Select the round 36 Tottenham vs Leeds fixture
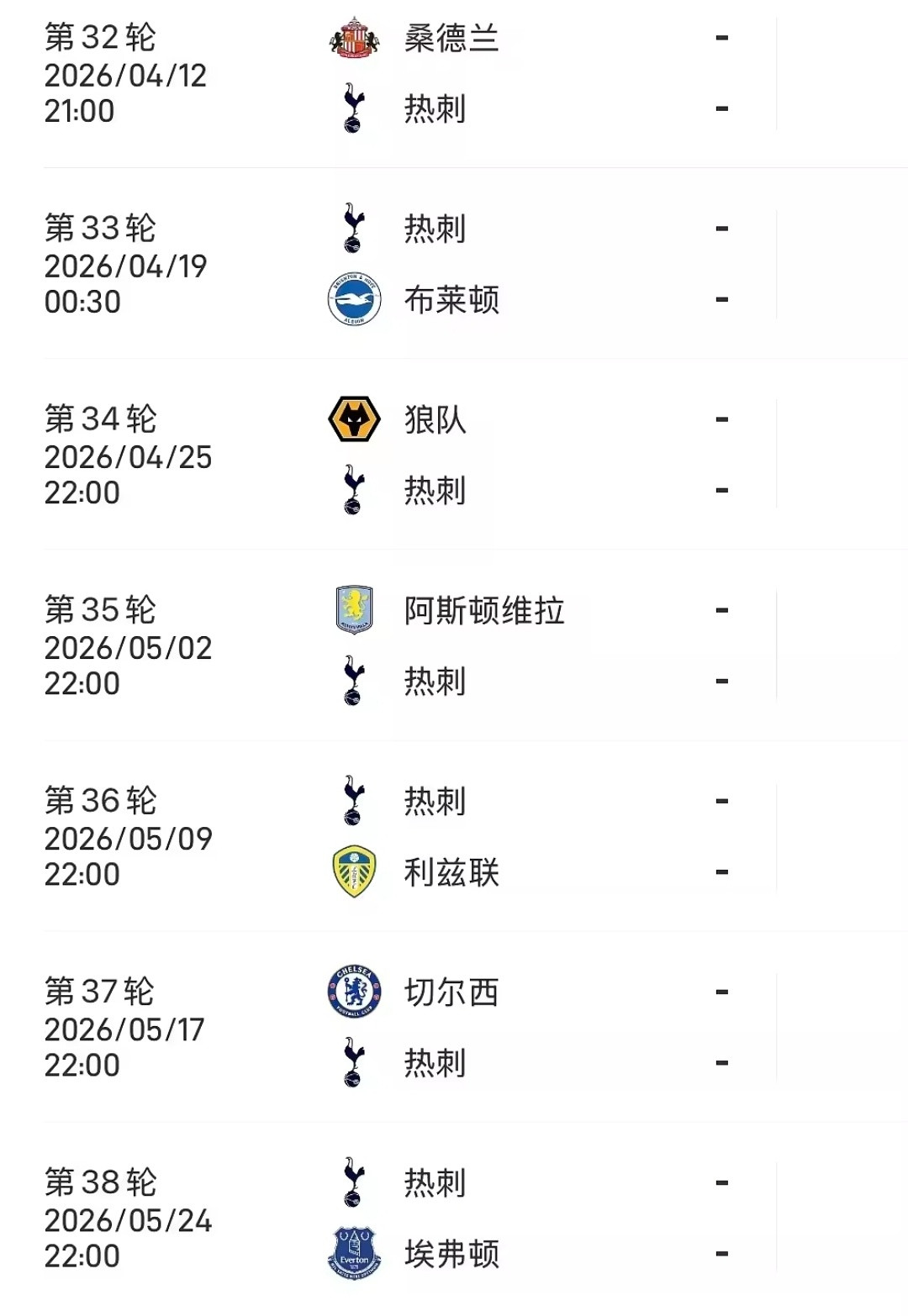The image size is (908, 1316). (x=454, y=836)
